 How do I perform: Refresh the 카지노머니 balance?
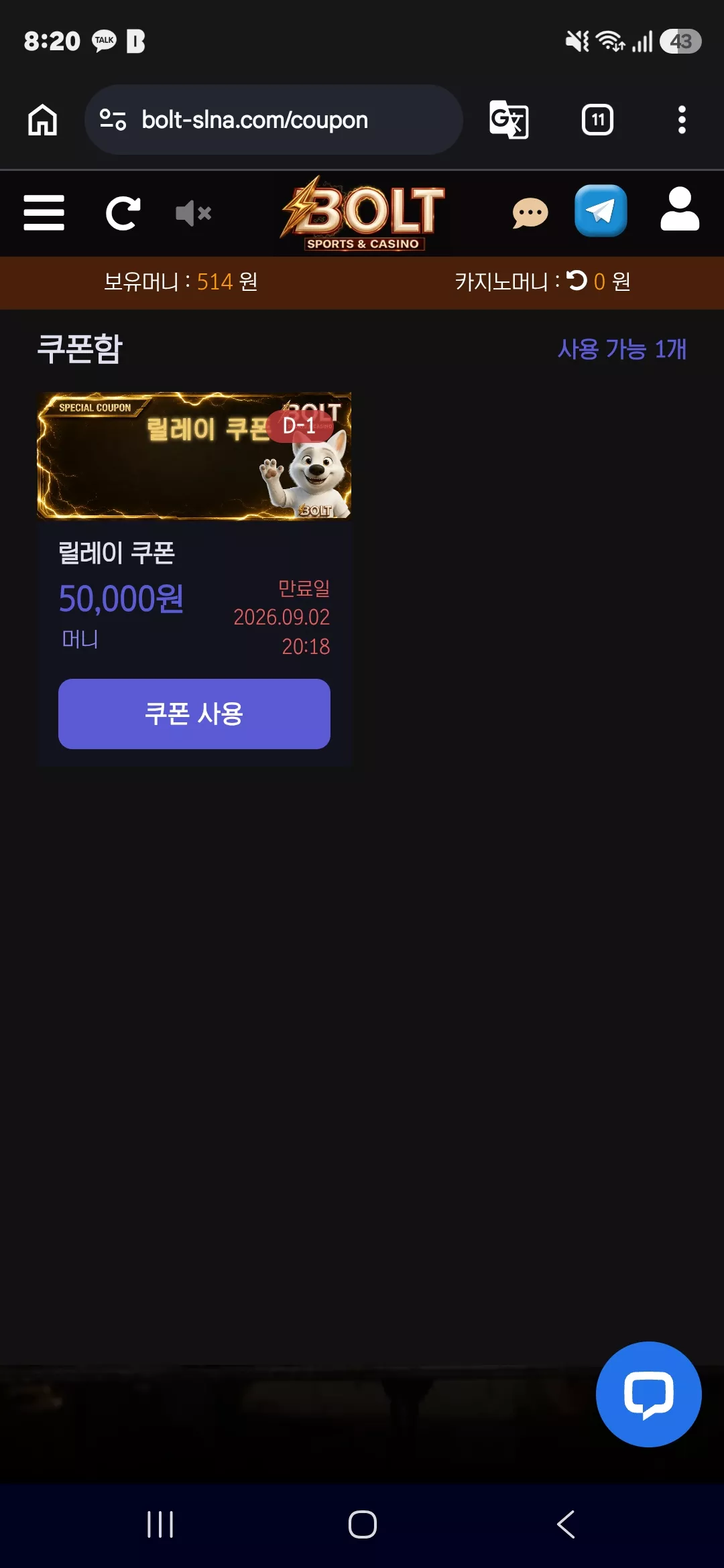pyautogui.click(x=577, y=280)
